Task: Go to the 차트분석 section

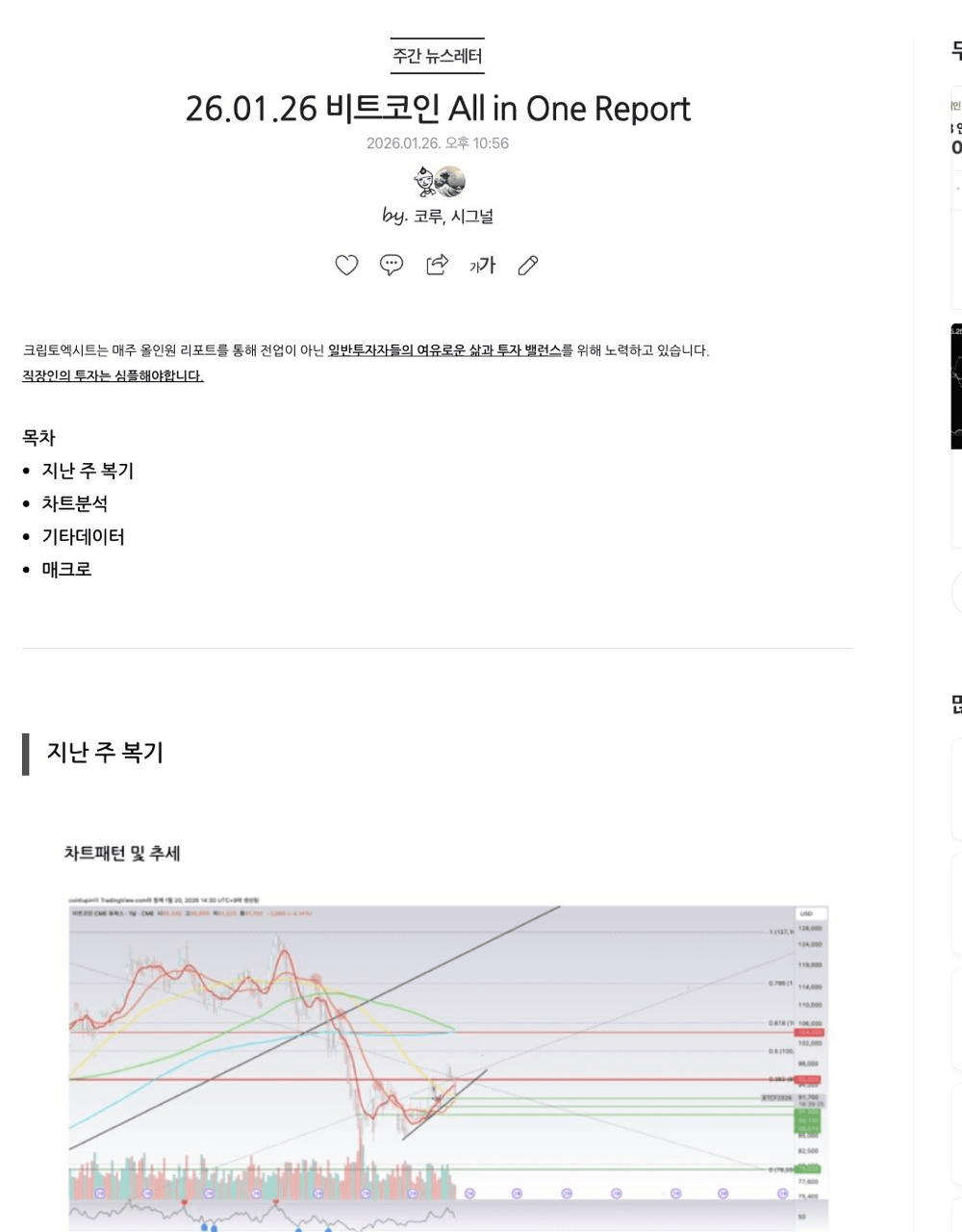Action: pyautogui.click(x=74, y=503)
